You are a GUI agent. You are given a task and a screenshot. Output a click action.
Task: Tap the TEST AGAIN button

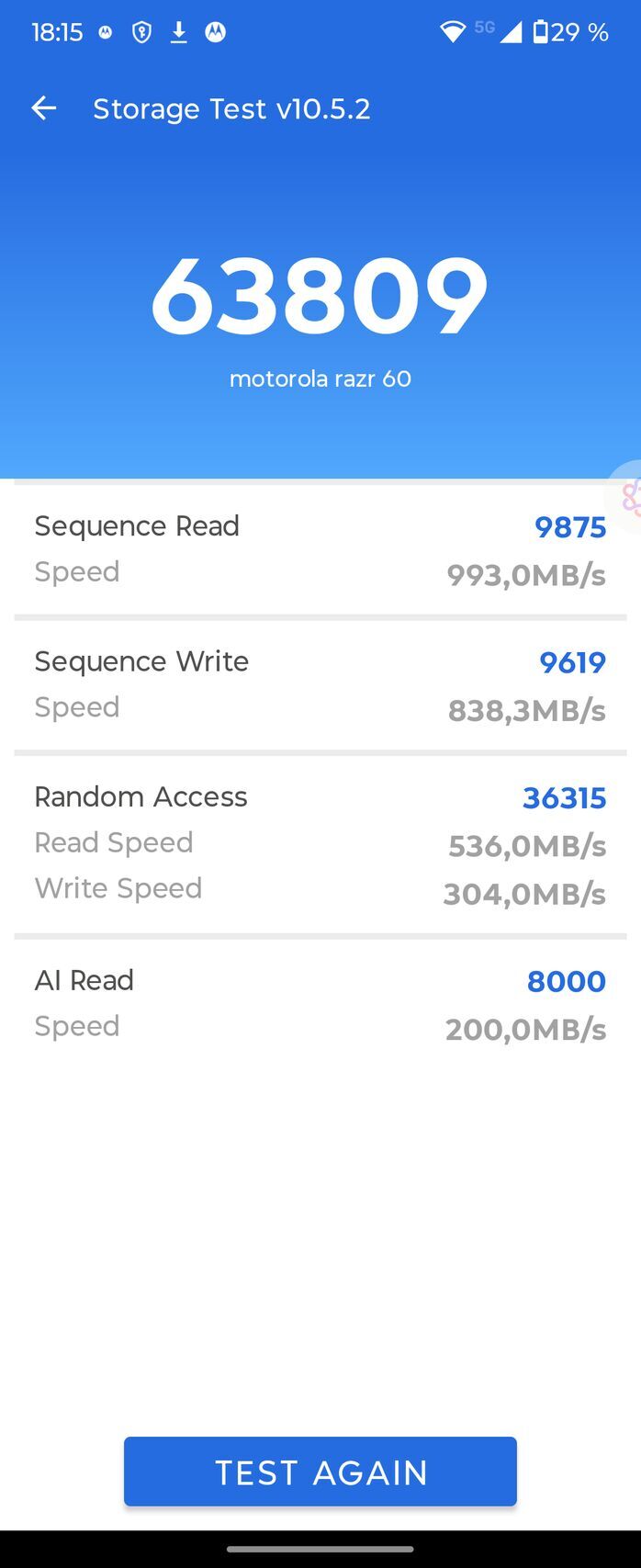point(320,1472)
